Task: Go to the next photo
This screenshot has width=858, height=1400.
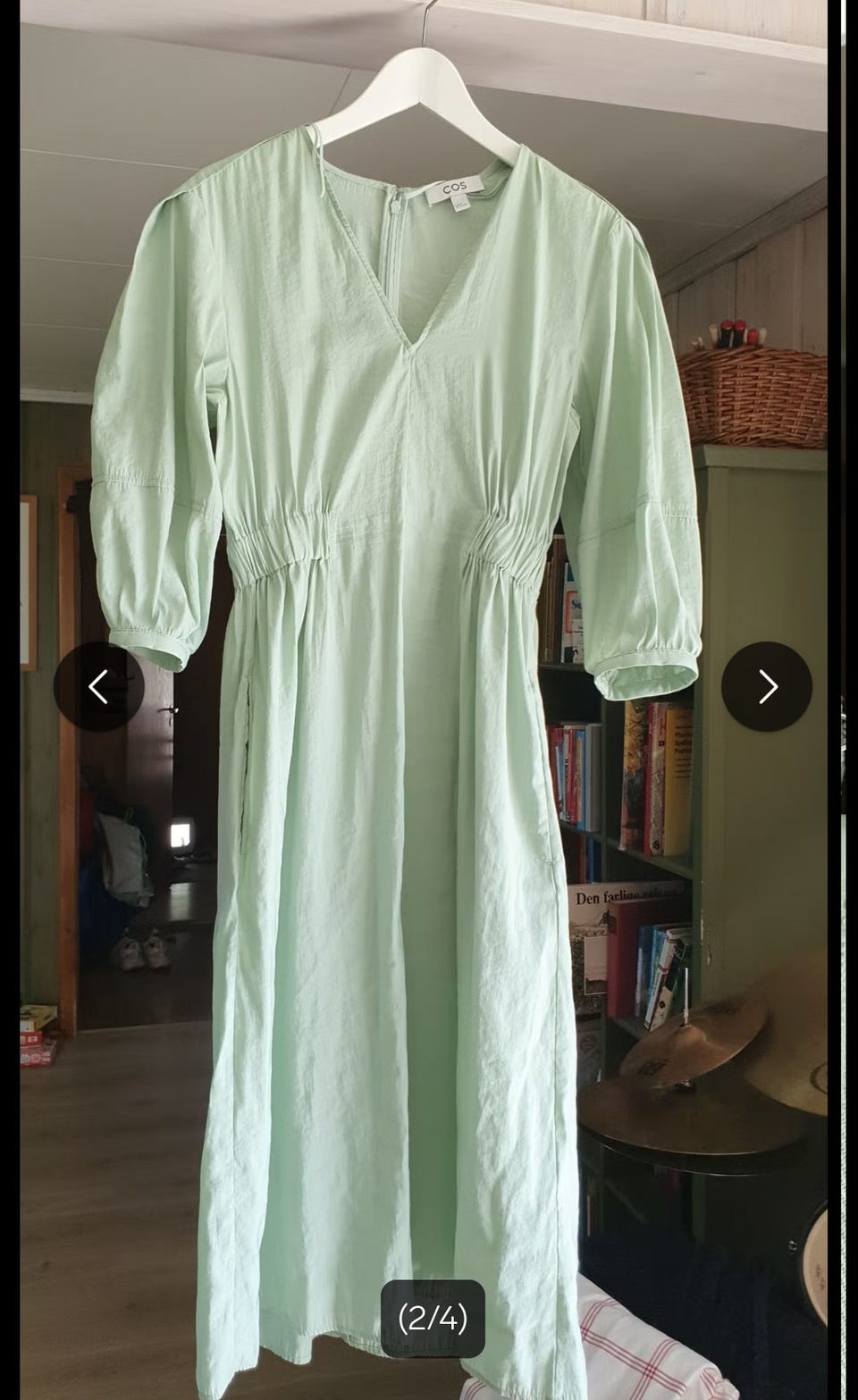Action: [x=767, y=686]
